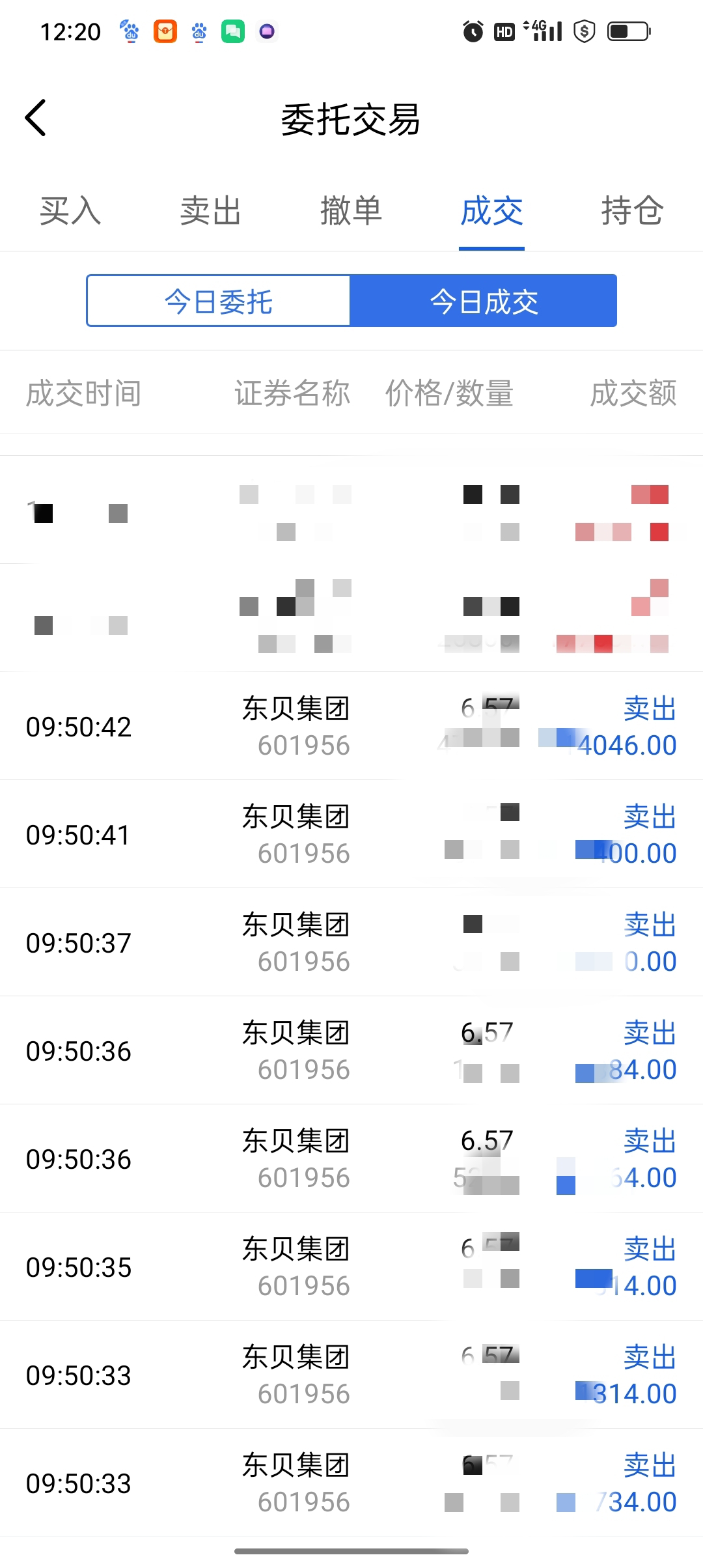The width and height of the screenshot is (703, 1568).
Task: Go back using the top-left arrow
Action: coord(35,118)
